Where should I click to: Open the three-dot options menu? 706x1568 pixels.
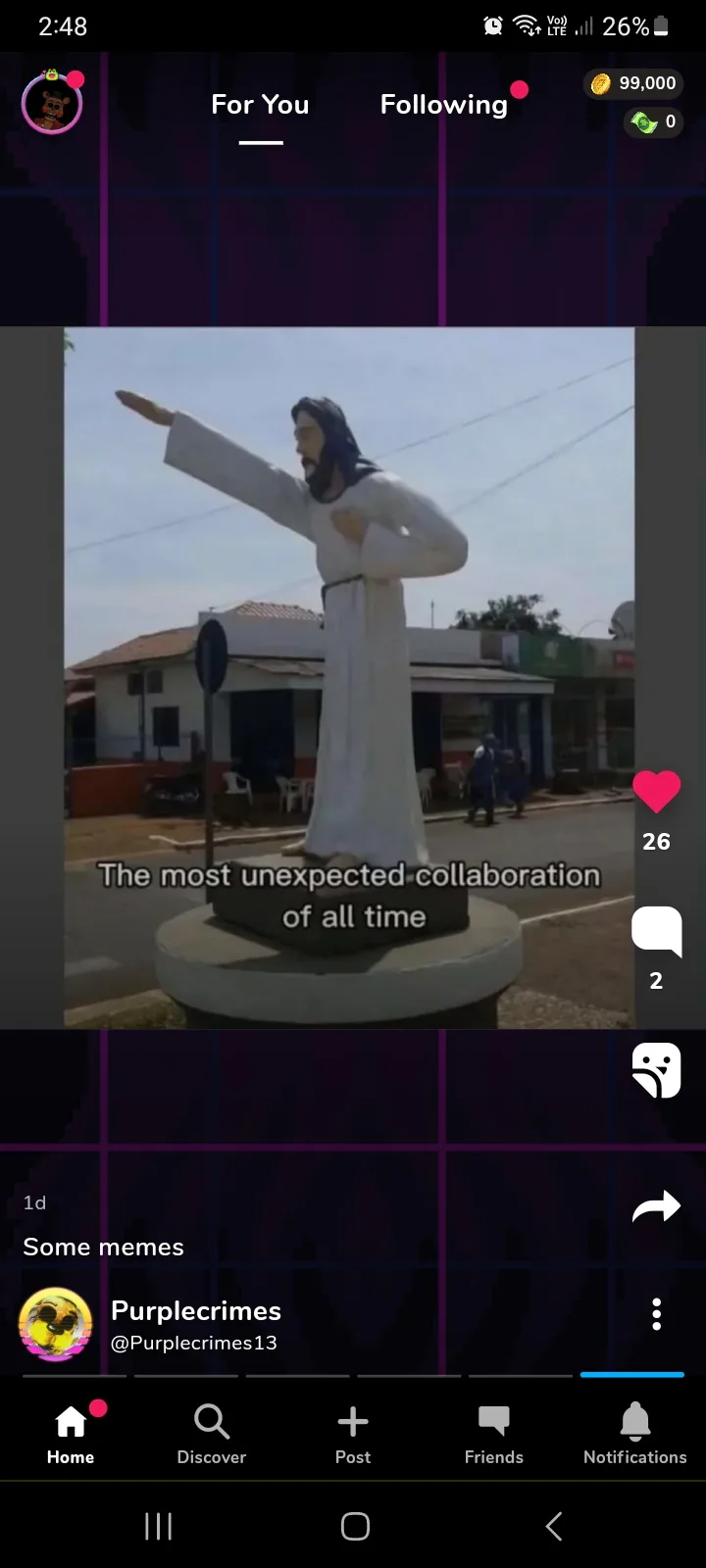pos(657,1314)
